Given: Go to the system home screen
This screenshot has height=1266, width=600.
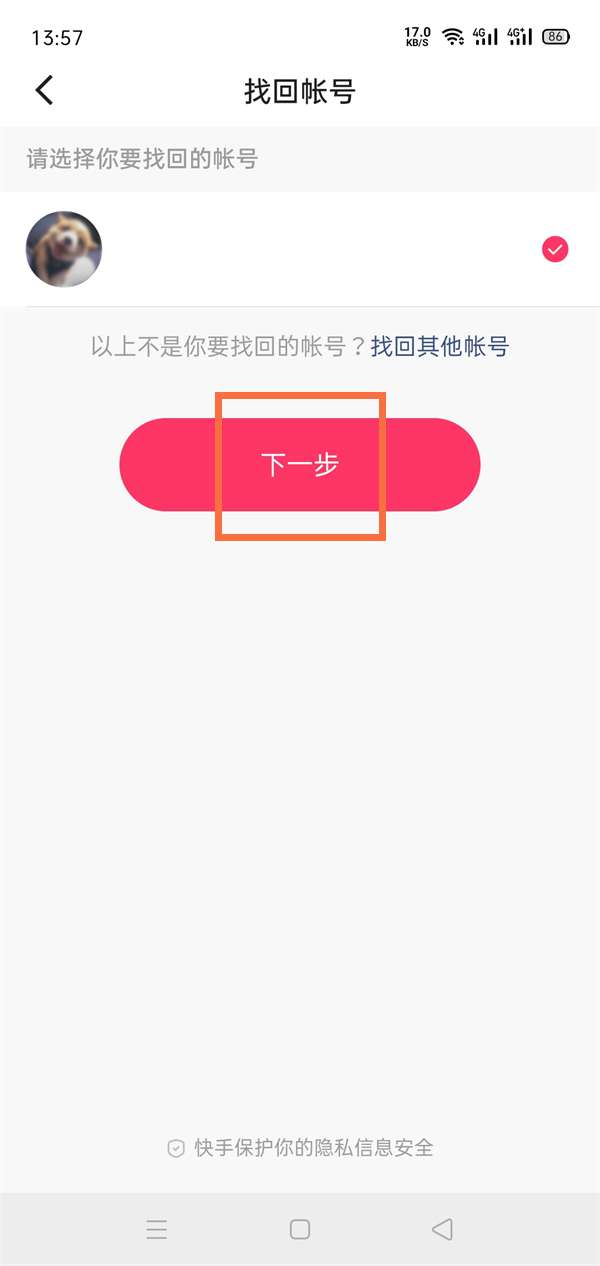Looking at the screenshot, I should click(x=300, y=1230).
